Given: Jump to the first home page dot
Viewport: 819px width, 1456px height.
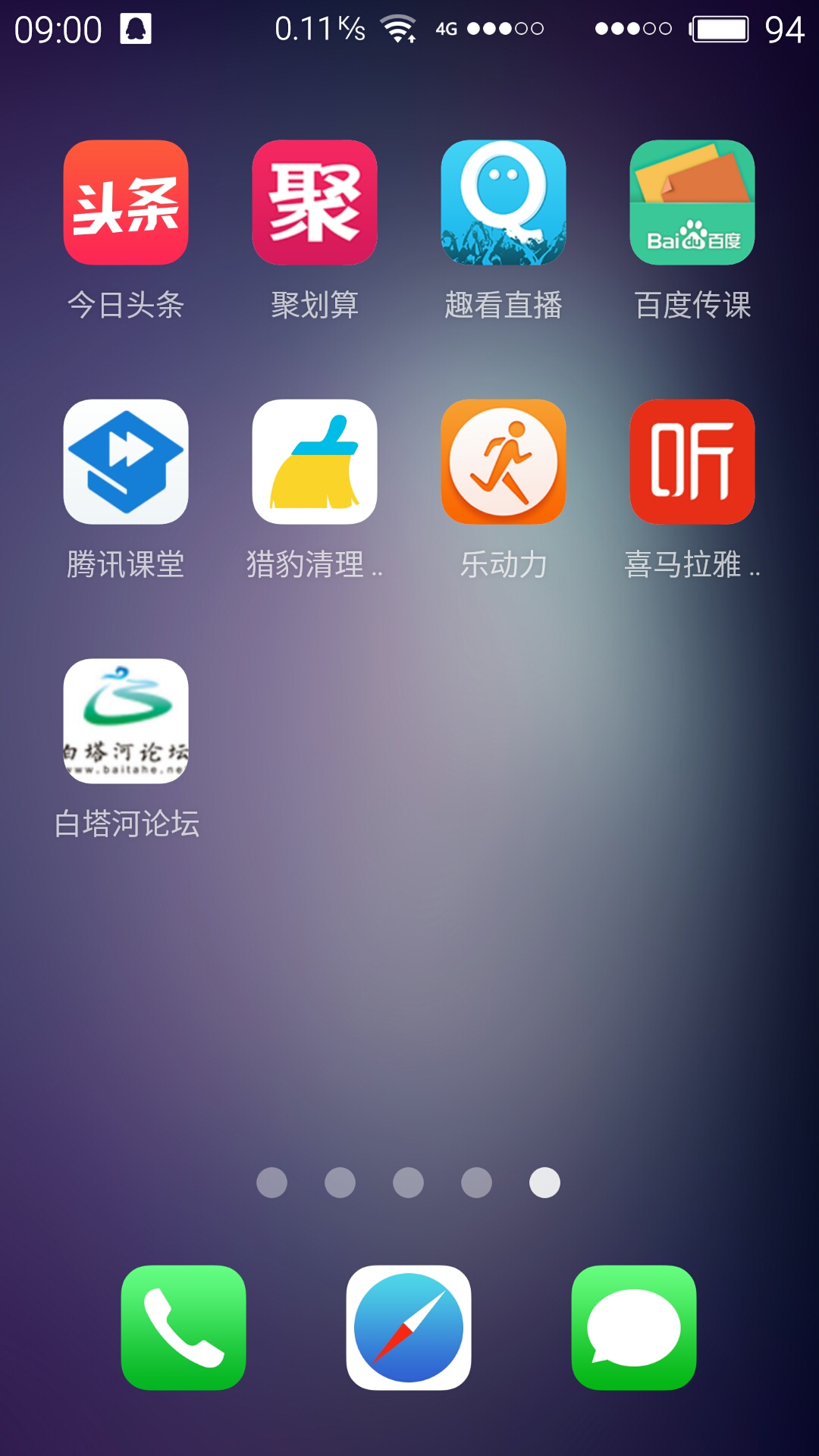Looking at the screenshot, I should (x=272, y=1182).
